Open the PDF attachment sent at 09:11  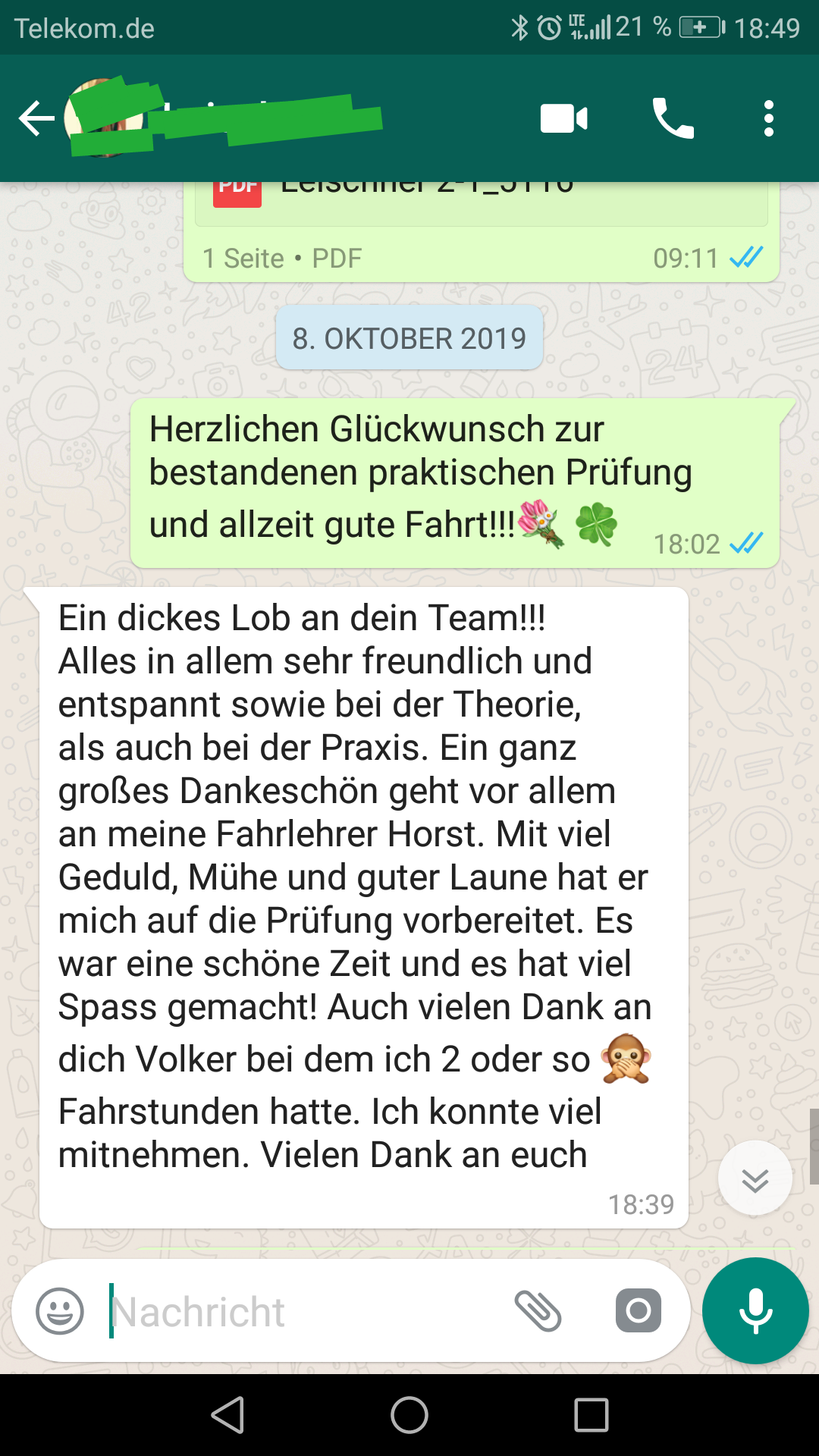[482, 203]
